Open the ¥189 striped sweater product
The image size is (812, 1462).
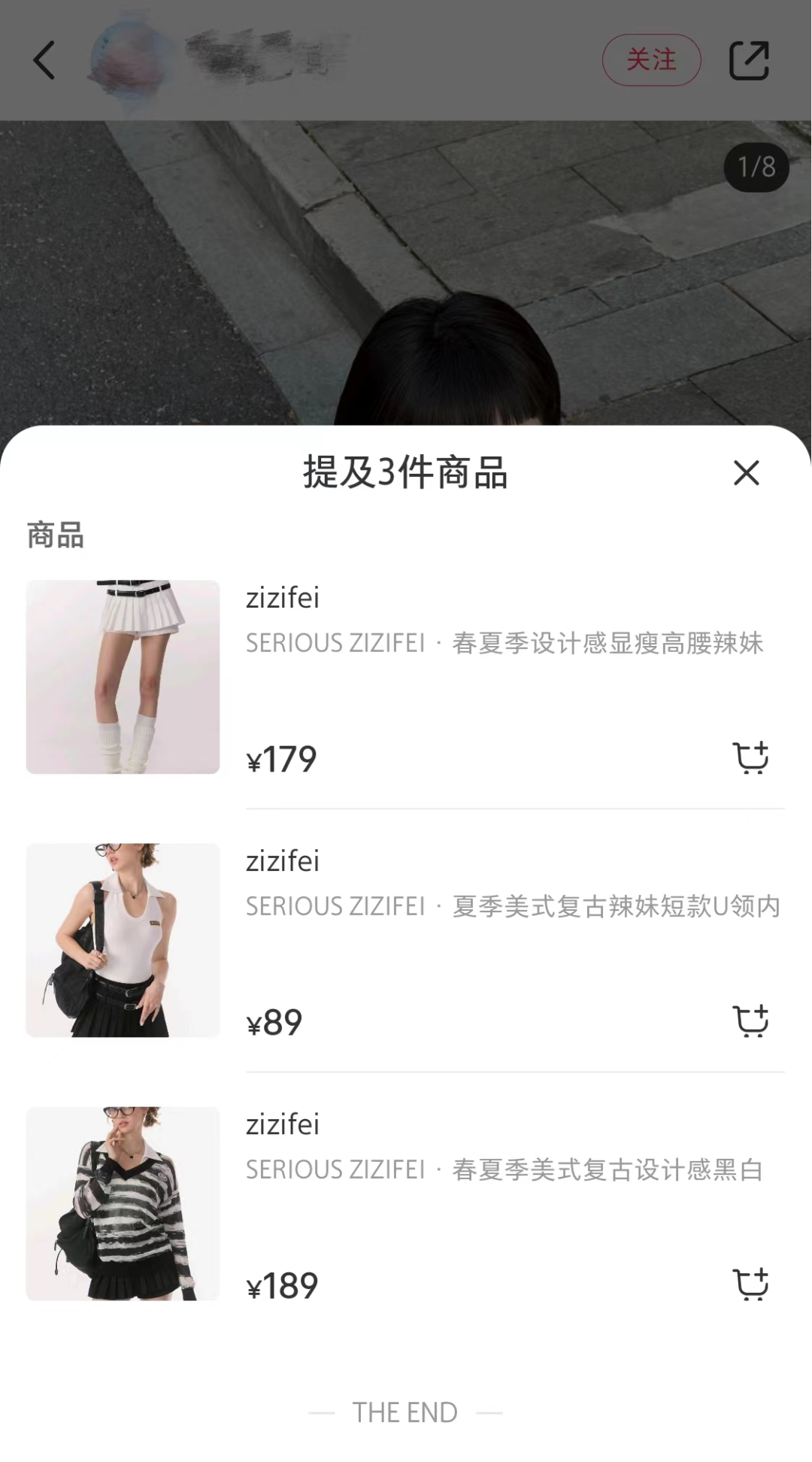[123, 1203]
